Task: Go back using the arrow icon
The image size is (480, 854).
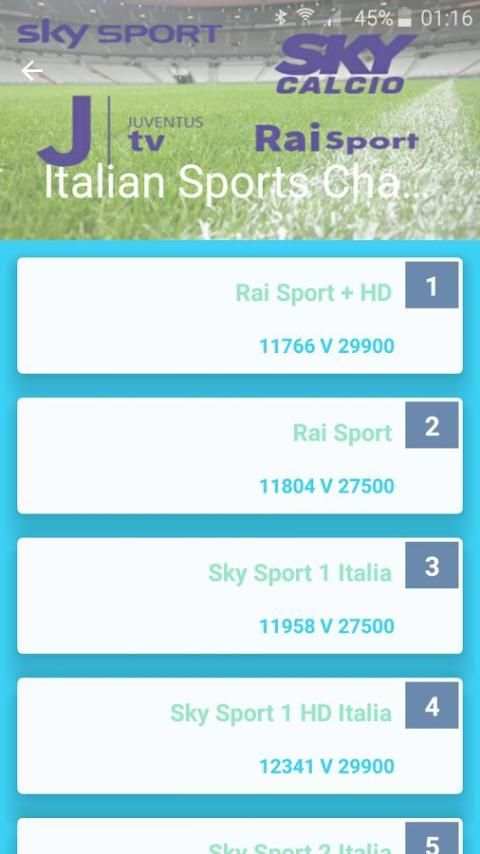Action: coord(32,71)
